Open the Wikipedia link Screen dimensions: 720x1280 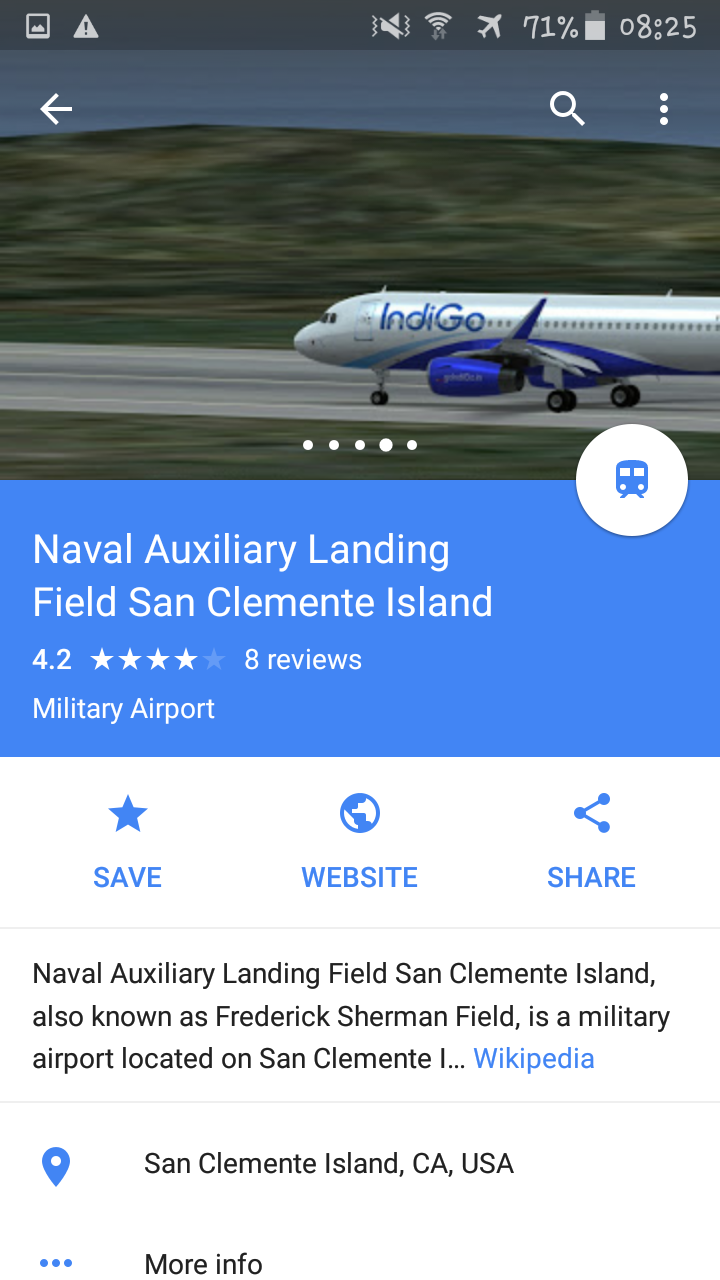click(x=534, y=1058)
